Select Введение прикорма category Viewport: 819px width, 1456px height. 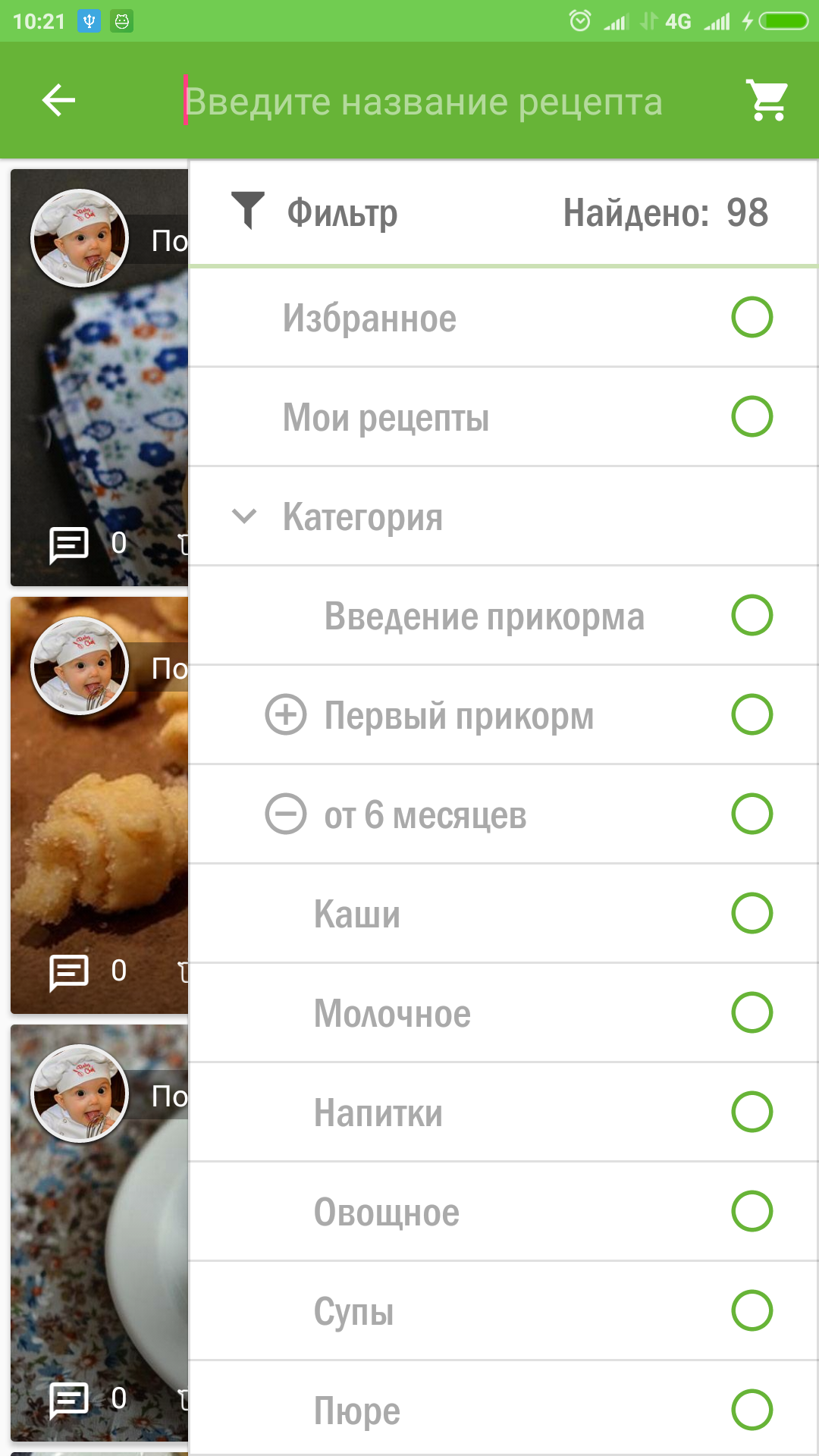tap(752, 615)
